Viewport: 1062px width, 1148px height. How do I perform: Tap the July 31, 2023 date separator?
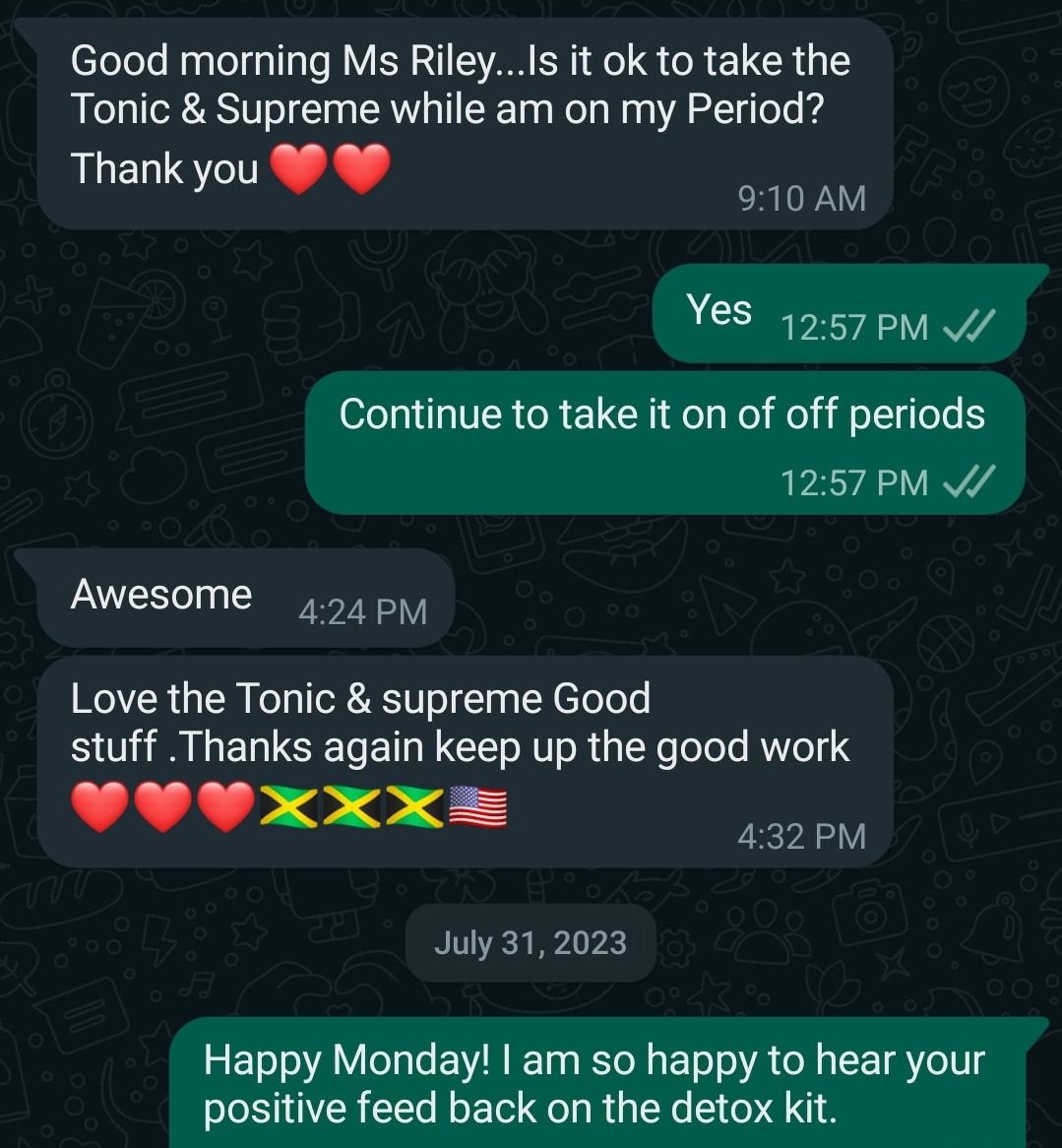(529, 942)
